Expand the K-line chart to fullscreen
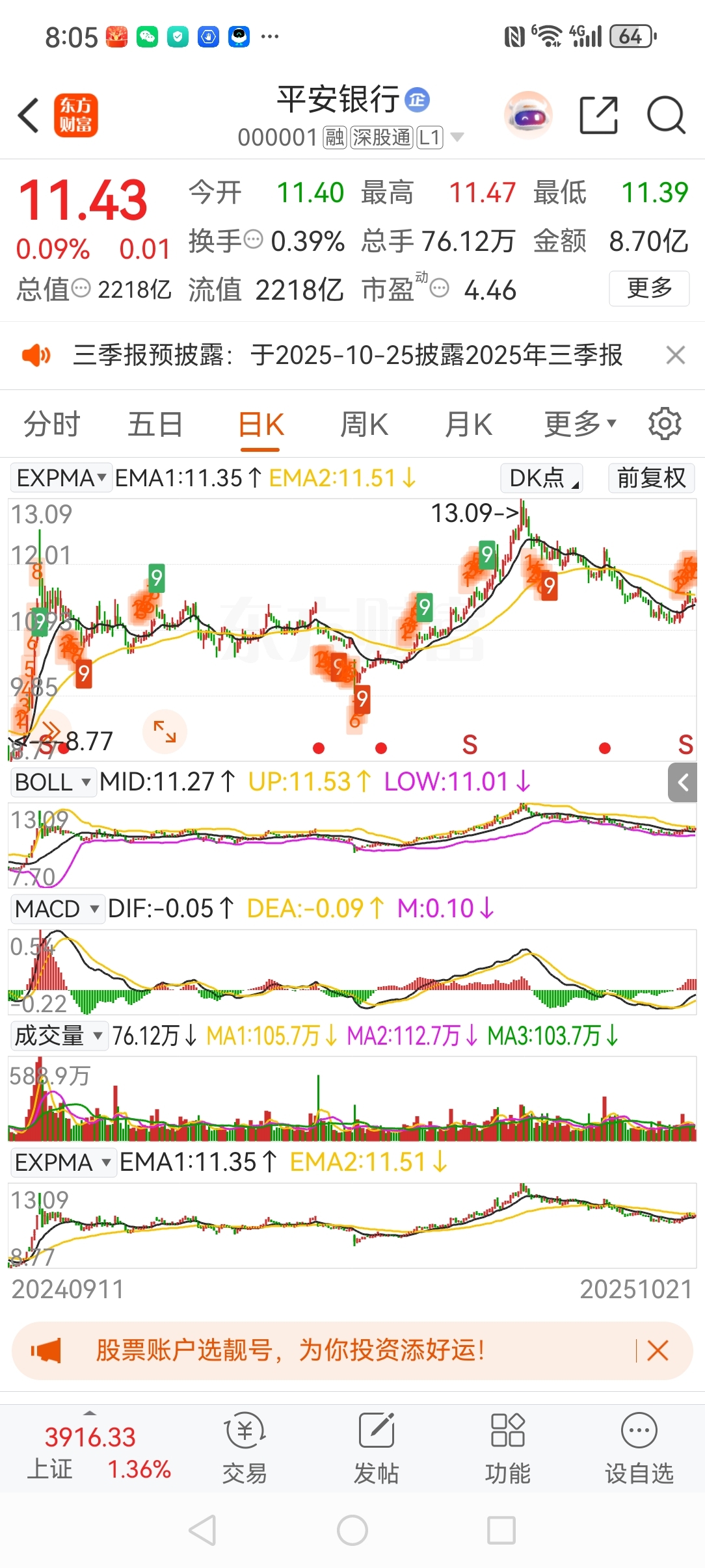This screenshot has width=705, height=1568. coord(165,731)
